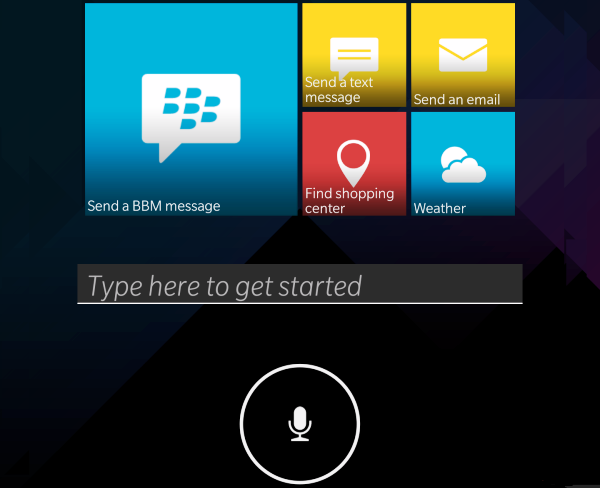This screenshot has width=600, height=488.
Task: Start voice input with the microphone button
Action: pos(300,422)
